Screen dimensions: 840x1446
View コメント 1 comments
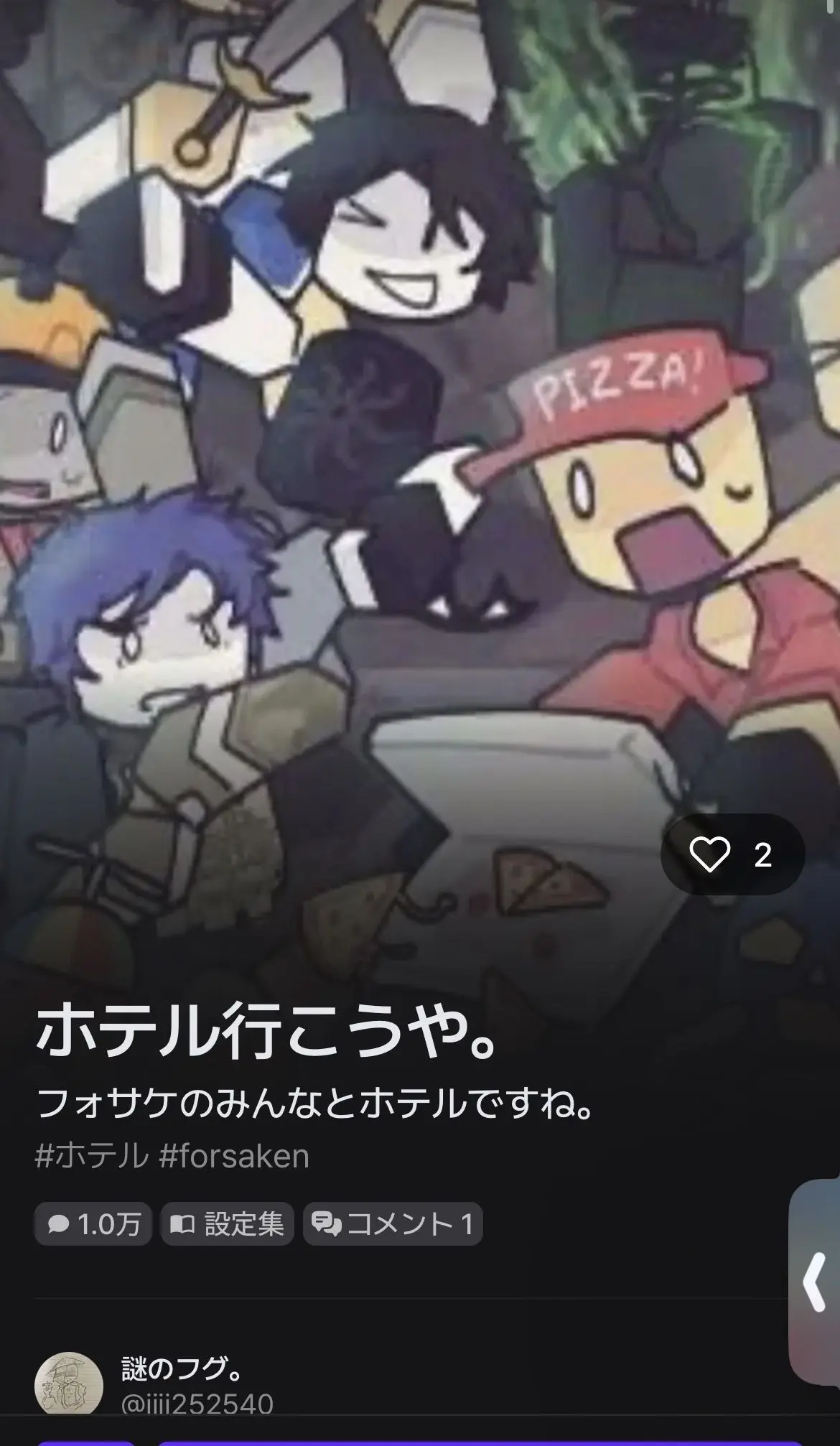(393, 1223)
